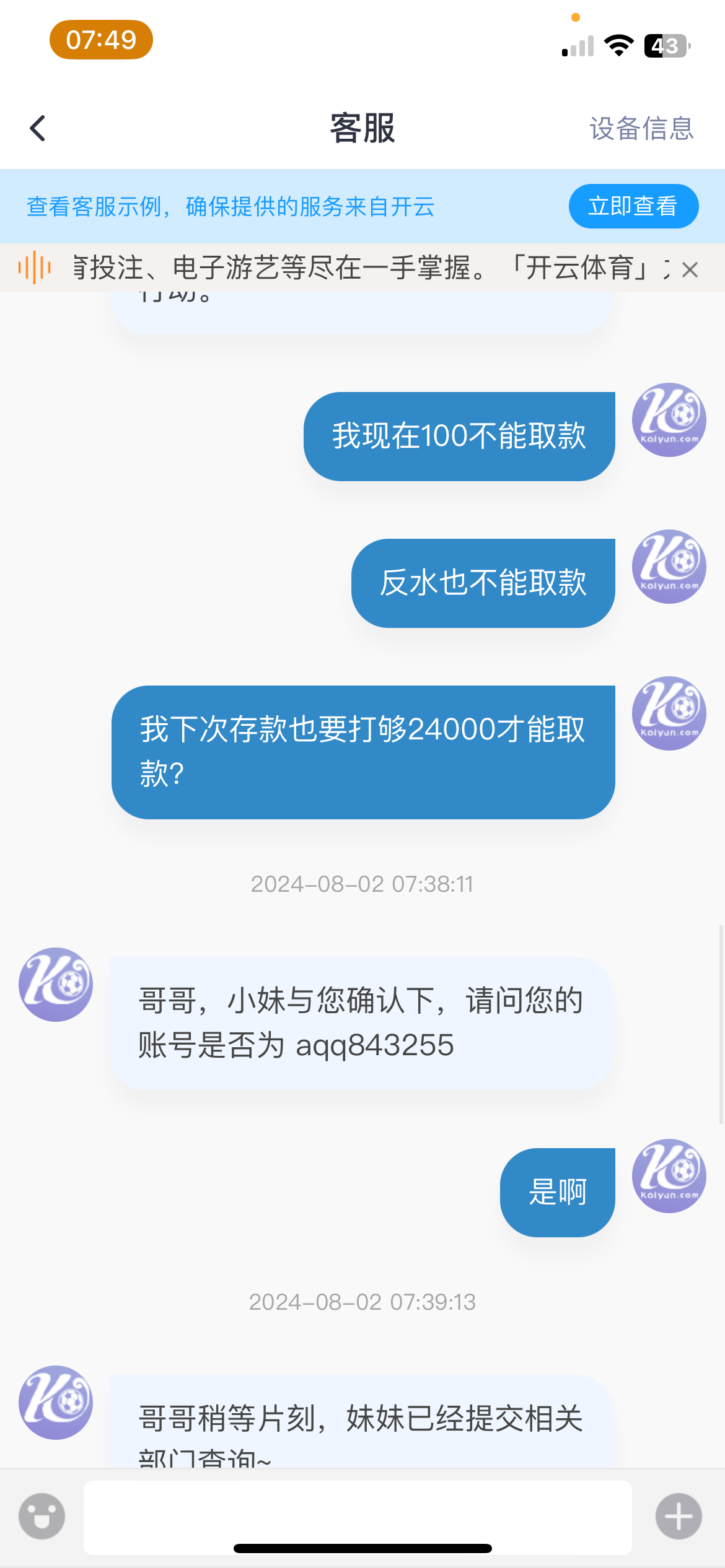The image size is (725, 1568).
Task: Tap the 2024-08-02 07:38:11 timestamp
Action: pyautogui.click(x=362, y=884)
